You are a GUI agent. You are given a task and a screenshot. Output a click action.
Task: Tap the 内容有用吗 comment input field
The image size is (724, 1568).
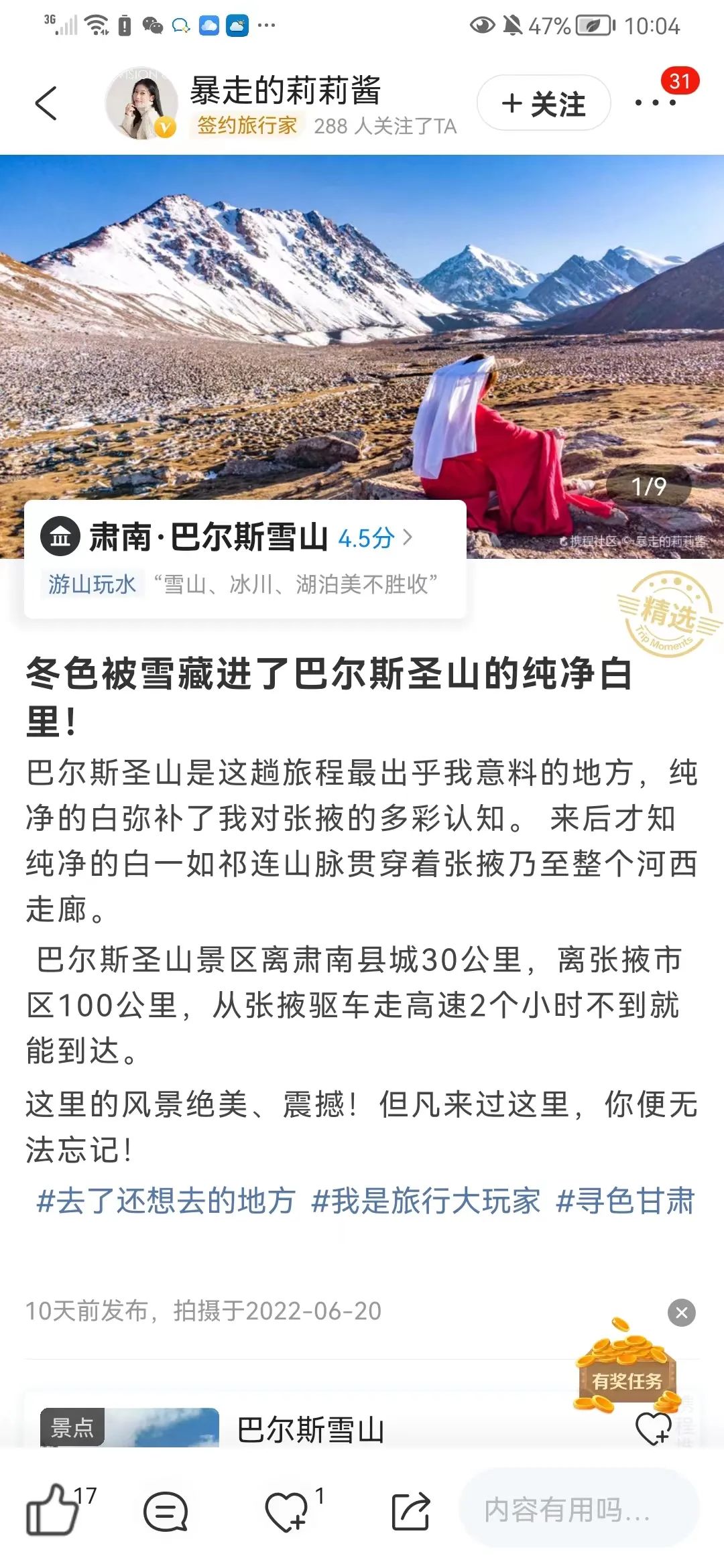578,1510
